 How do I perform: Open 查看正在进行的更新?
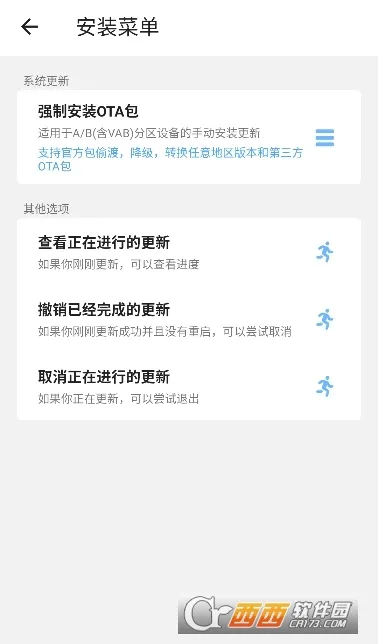click(189, 252)
